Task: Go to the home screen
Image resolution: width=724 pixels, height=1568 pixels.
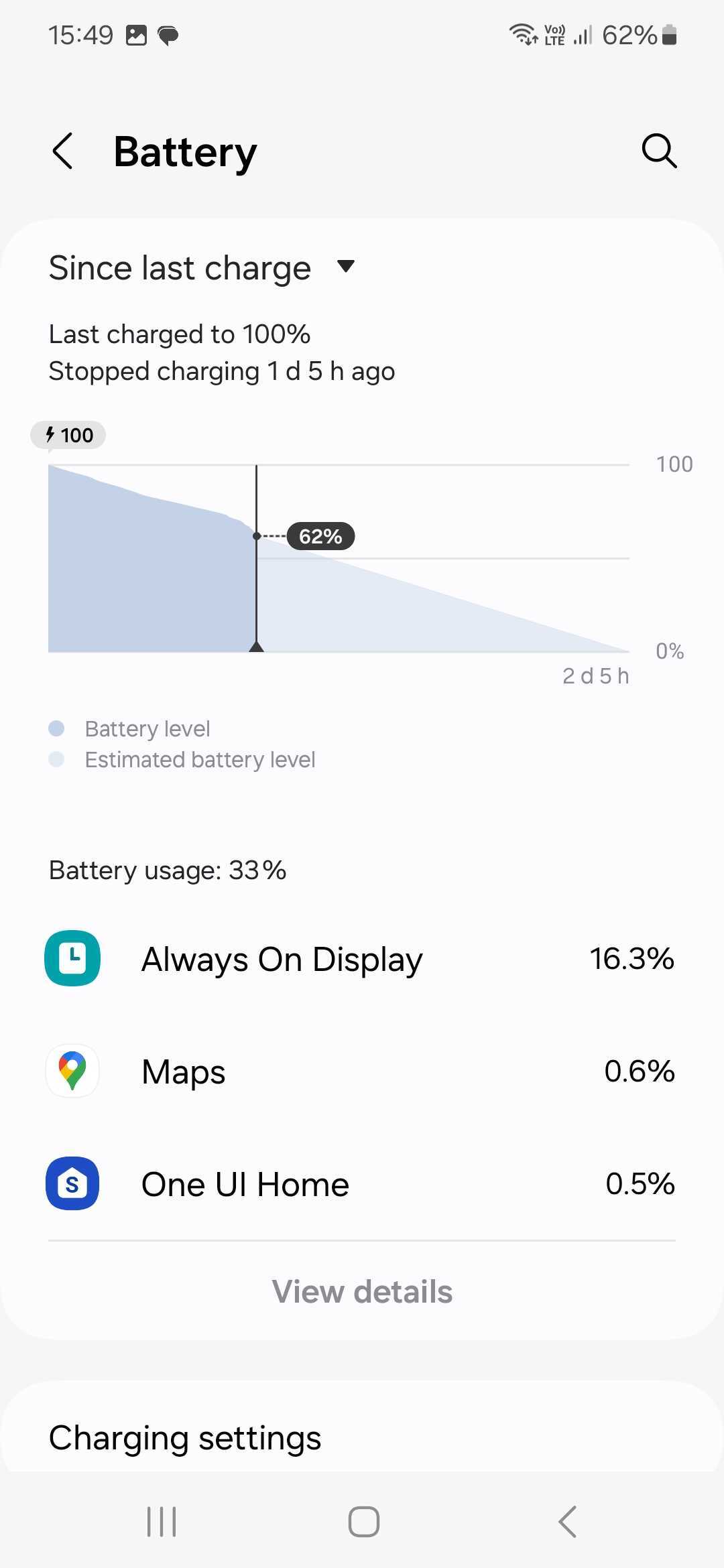Action: 363,1521
